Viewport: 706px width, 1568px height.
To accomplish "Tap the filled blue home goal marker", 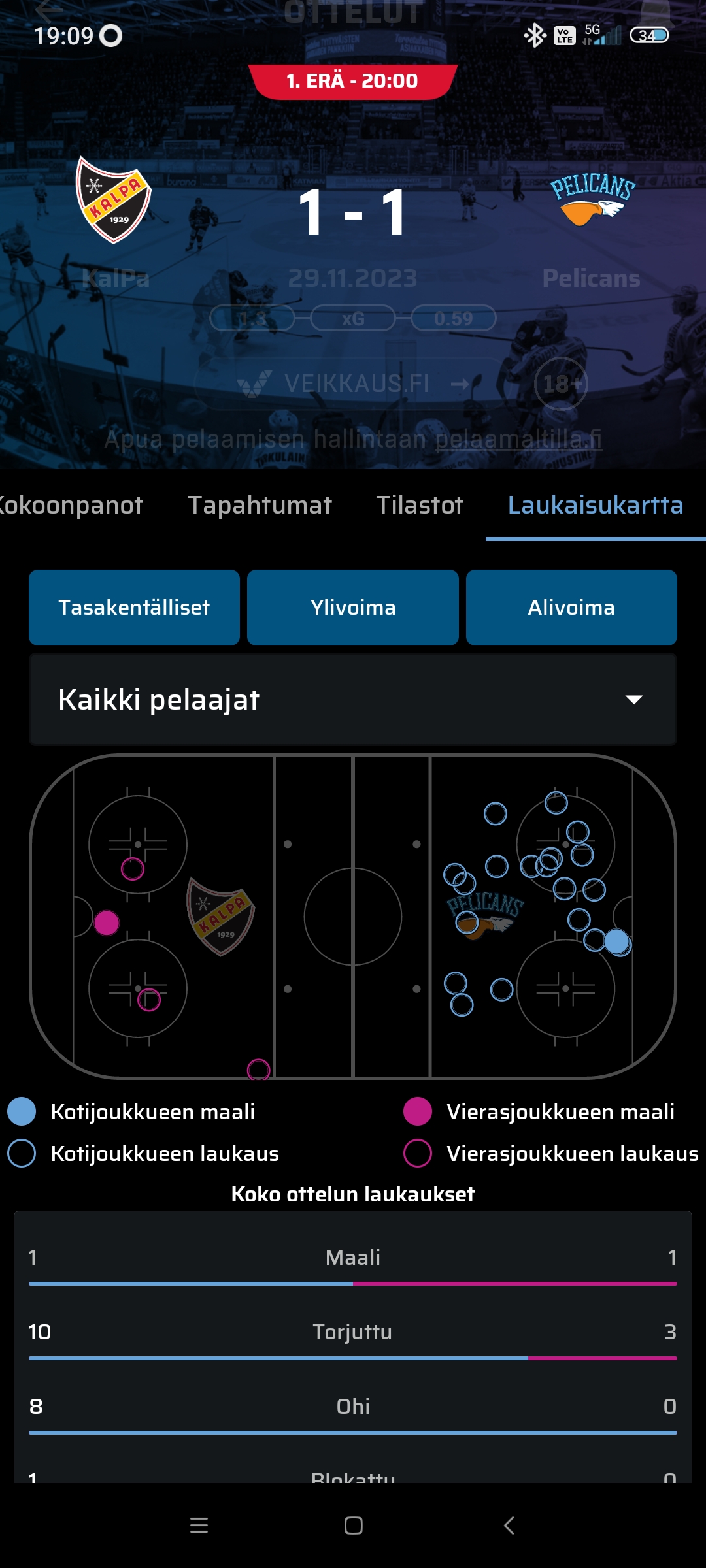I will [616, 941].
